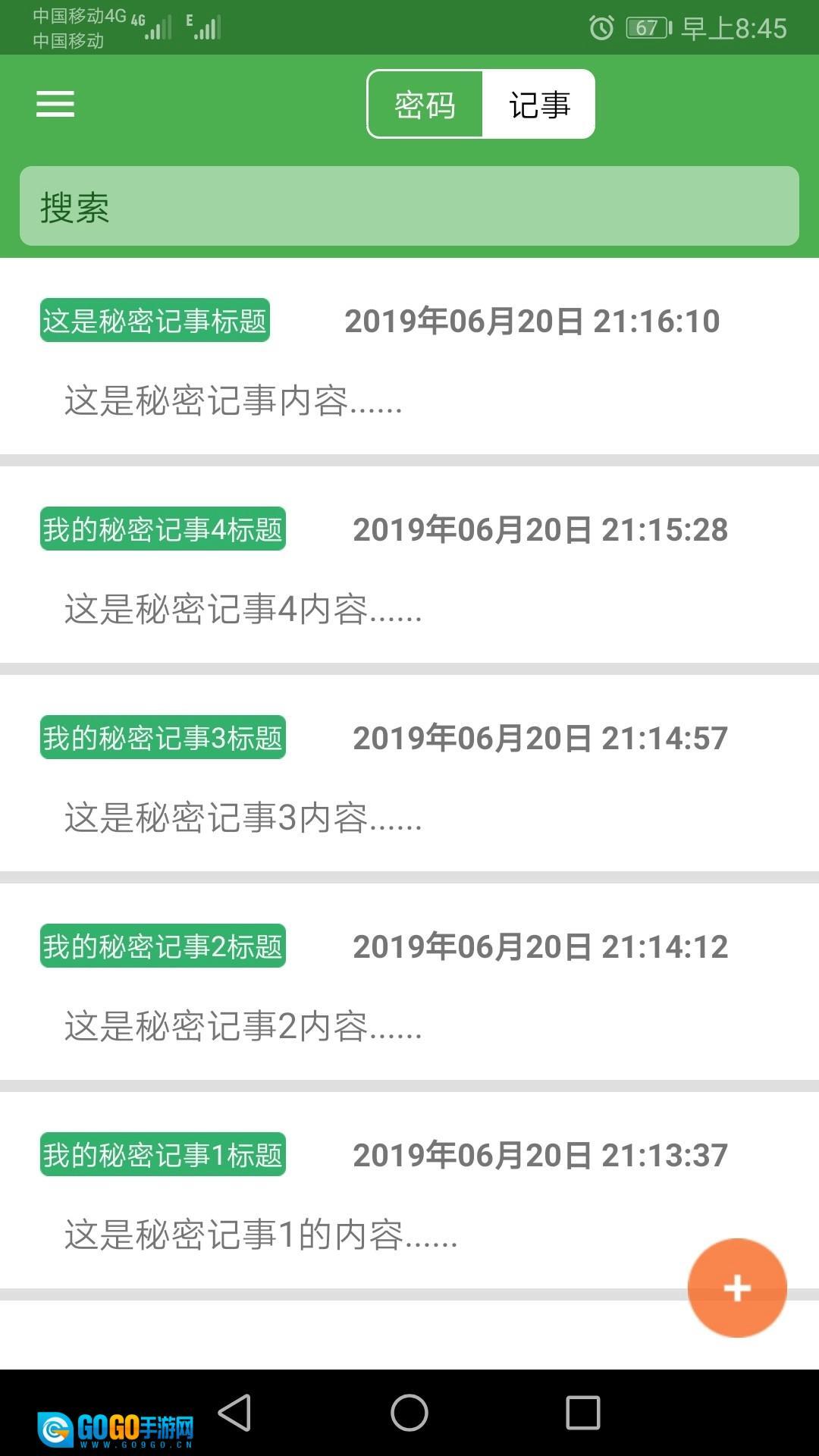Image resolution: width=819 pixels, height=1456 pixels.
Task: Switch to the 密码 tab
Action: click(425, 105)
